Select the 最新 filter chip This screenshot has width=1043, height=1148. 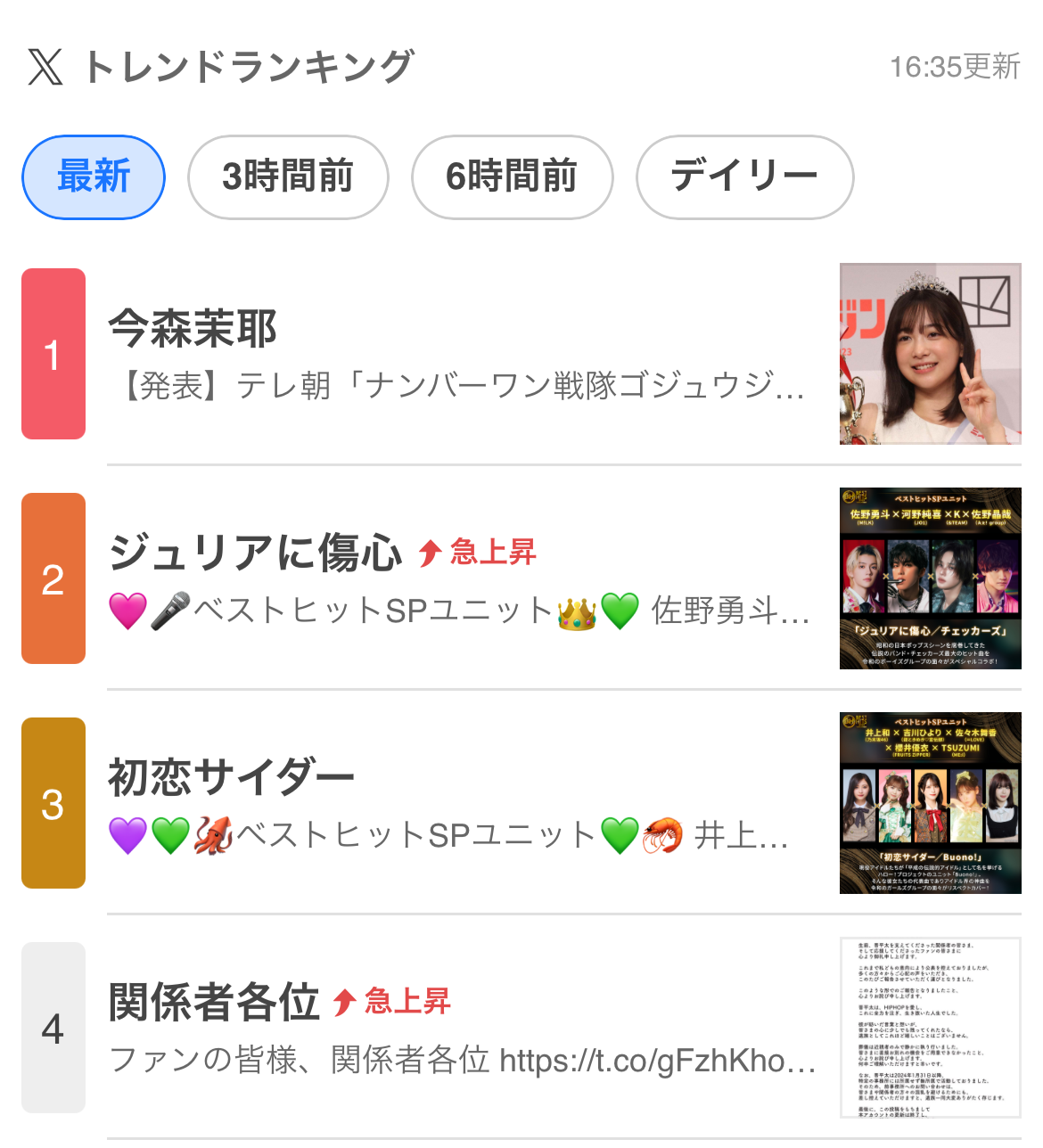click(x=94, y=177)
